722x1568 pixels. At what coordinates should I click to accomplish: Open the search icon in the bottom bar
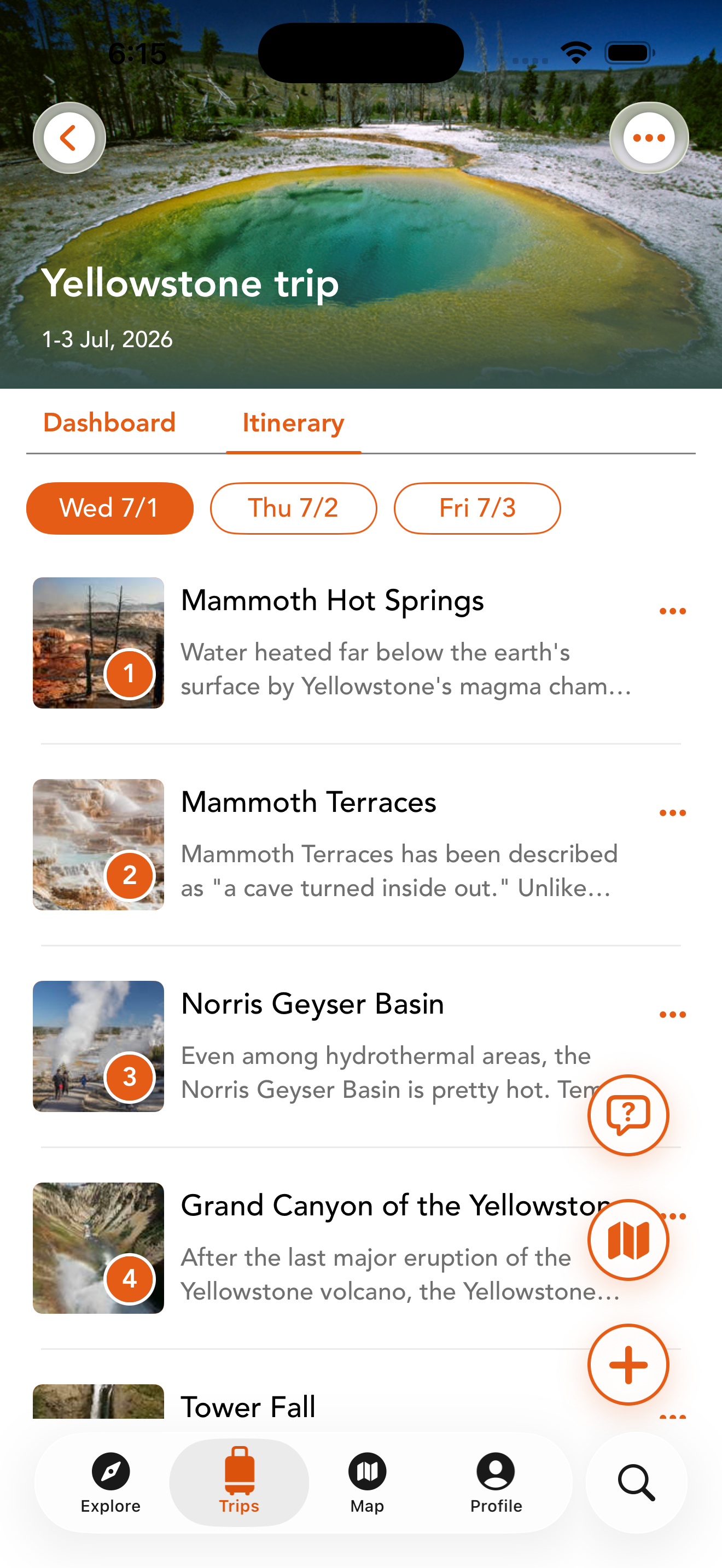point(637,1483)
